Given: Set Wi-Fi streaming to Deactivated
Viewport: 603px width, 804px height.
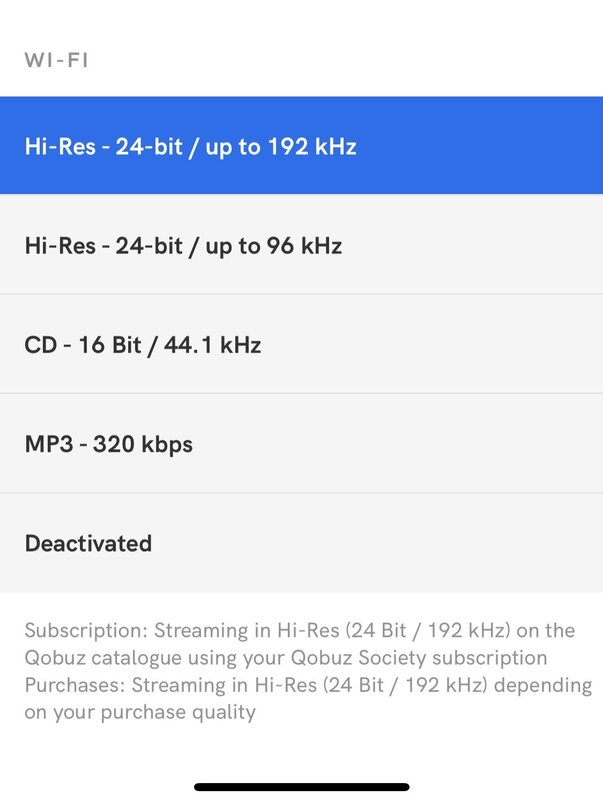Looking at the screenshot, I should 300,543.
